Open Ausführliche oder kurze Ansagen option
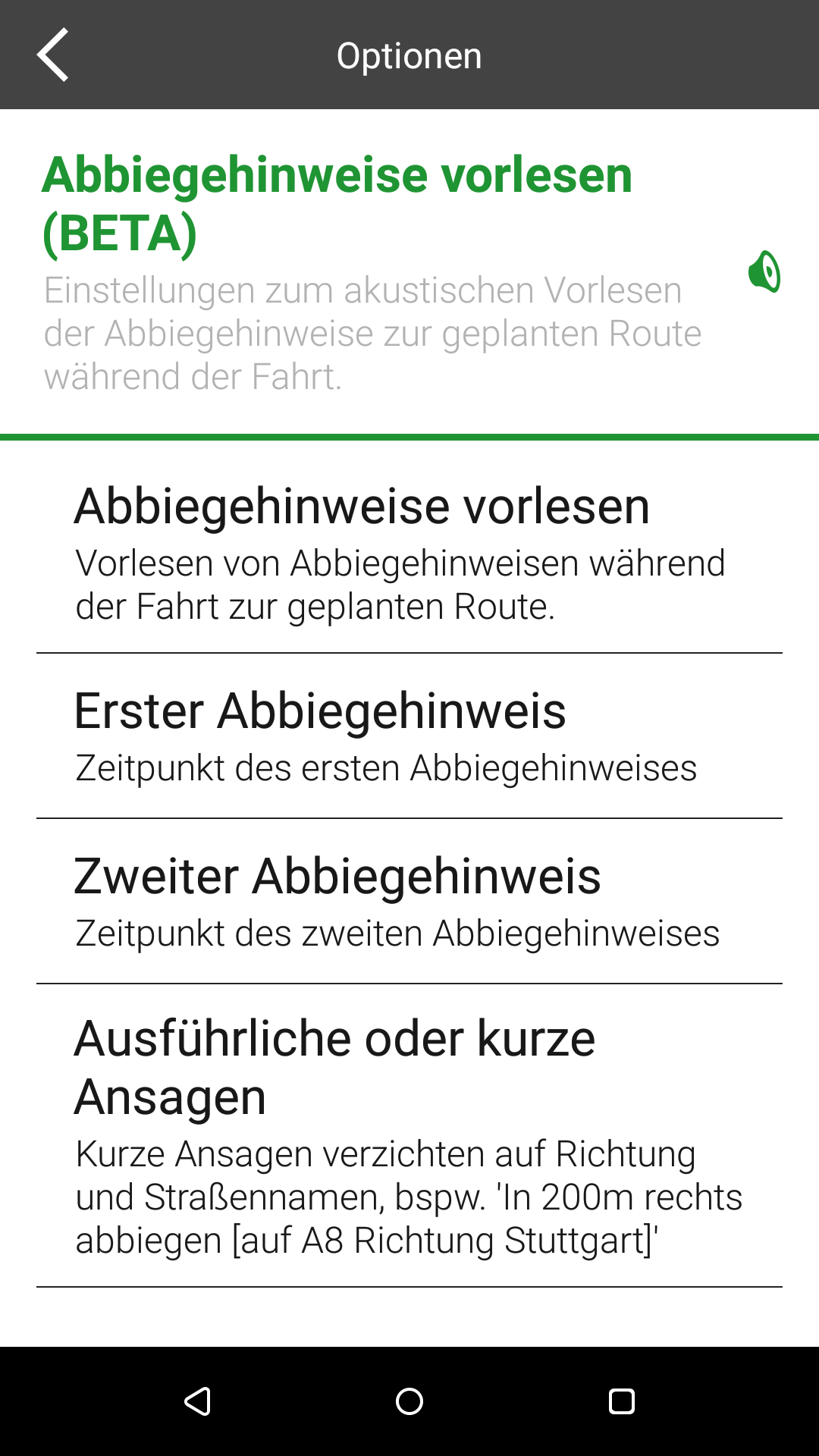Screen dimensions: 819x1456 409,1135
